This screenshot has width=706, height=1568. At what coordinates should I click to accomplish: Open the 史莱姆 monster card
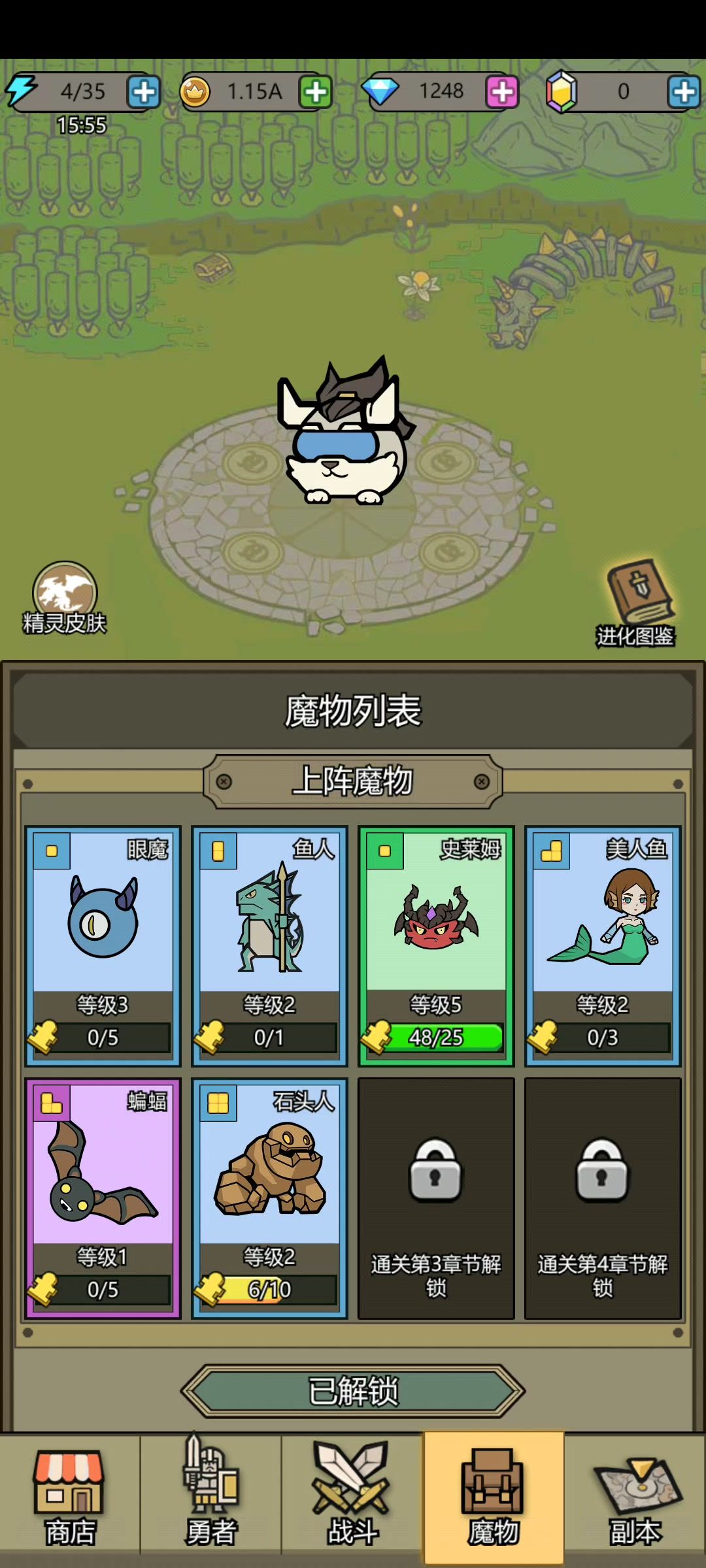click(x=436, y=945)
